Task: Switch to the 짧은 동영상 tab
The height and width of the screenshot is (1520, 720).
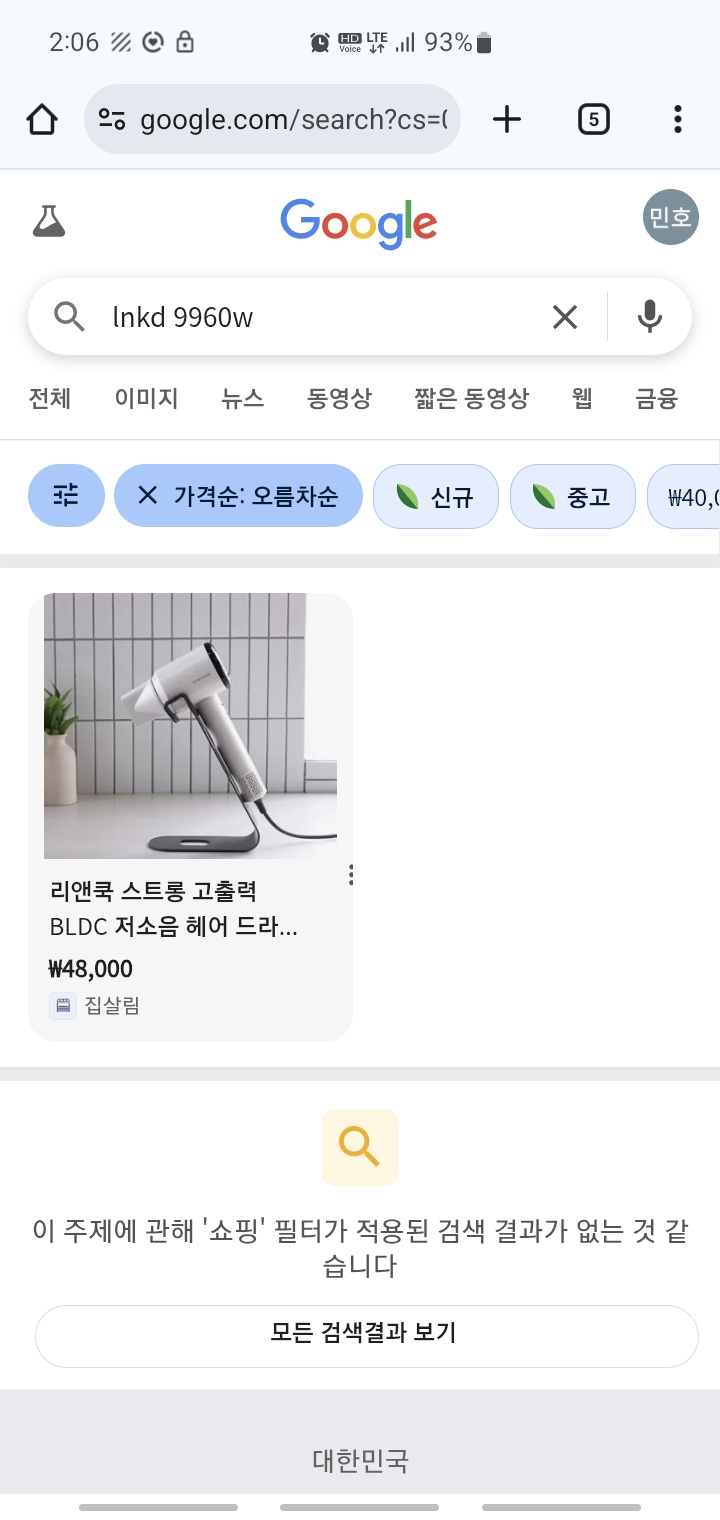Action: (471, 399)
